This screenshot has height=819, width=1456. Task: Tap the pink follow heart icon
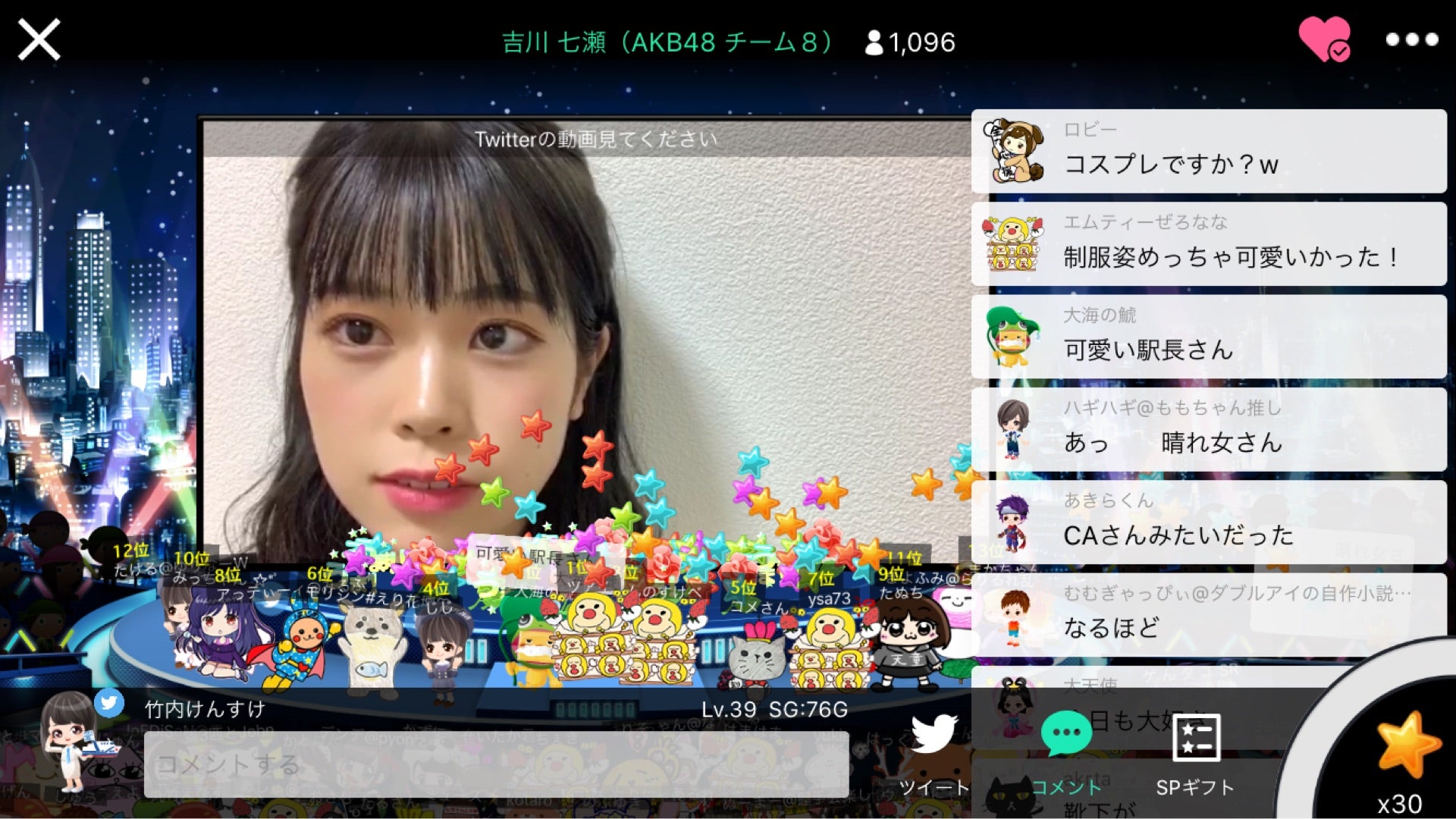tap(1323, 38)
